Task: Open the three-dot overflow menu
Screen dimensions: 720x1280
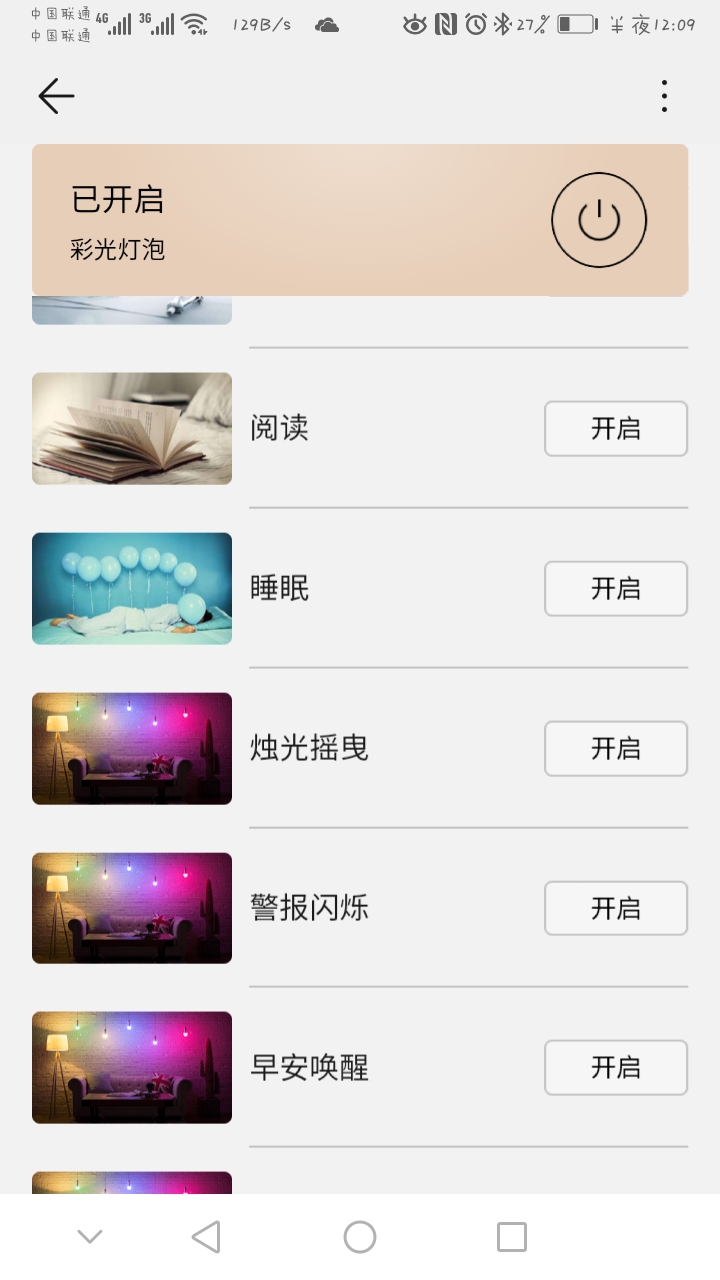Action: tap(664, 96)
